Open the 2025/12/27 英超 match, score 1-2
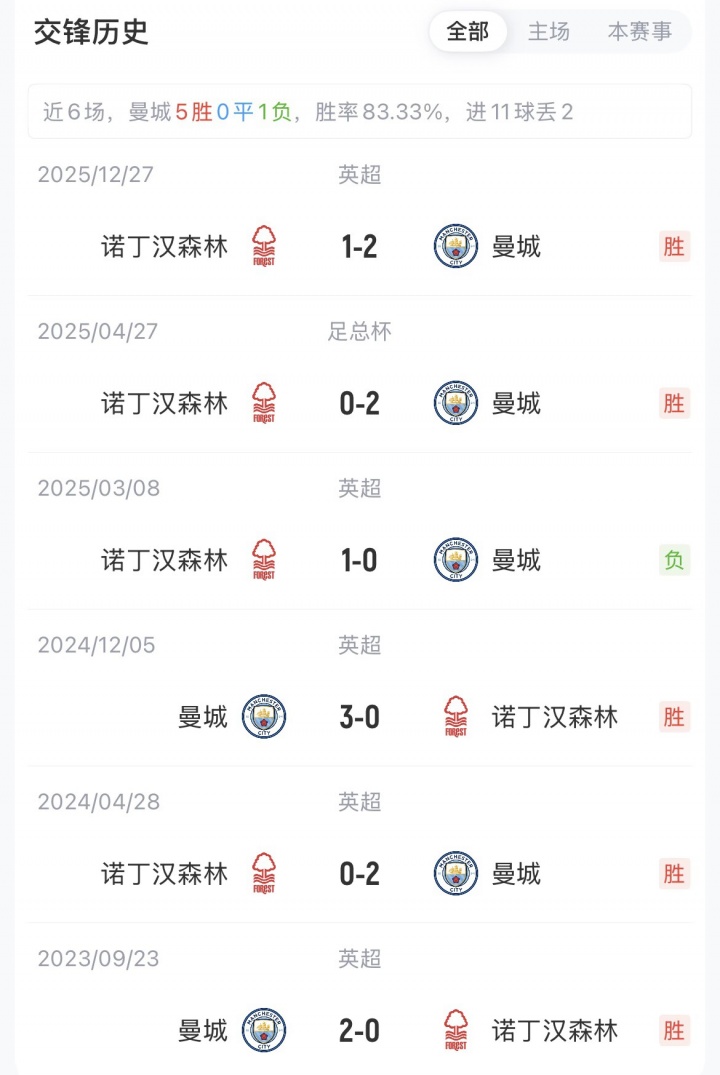 359,246
